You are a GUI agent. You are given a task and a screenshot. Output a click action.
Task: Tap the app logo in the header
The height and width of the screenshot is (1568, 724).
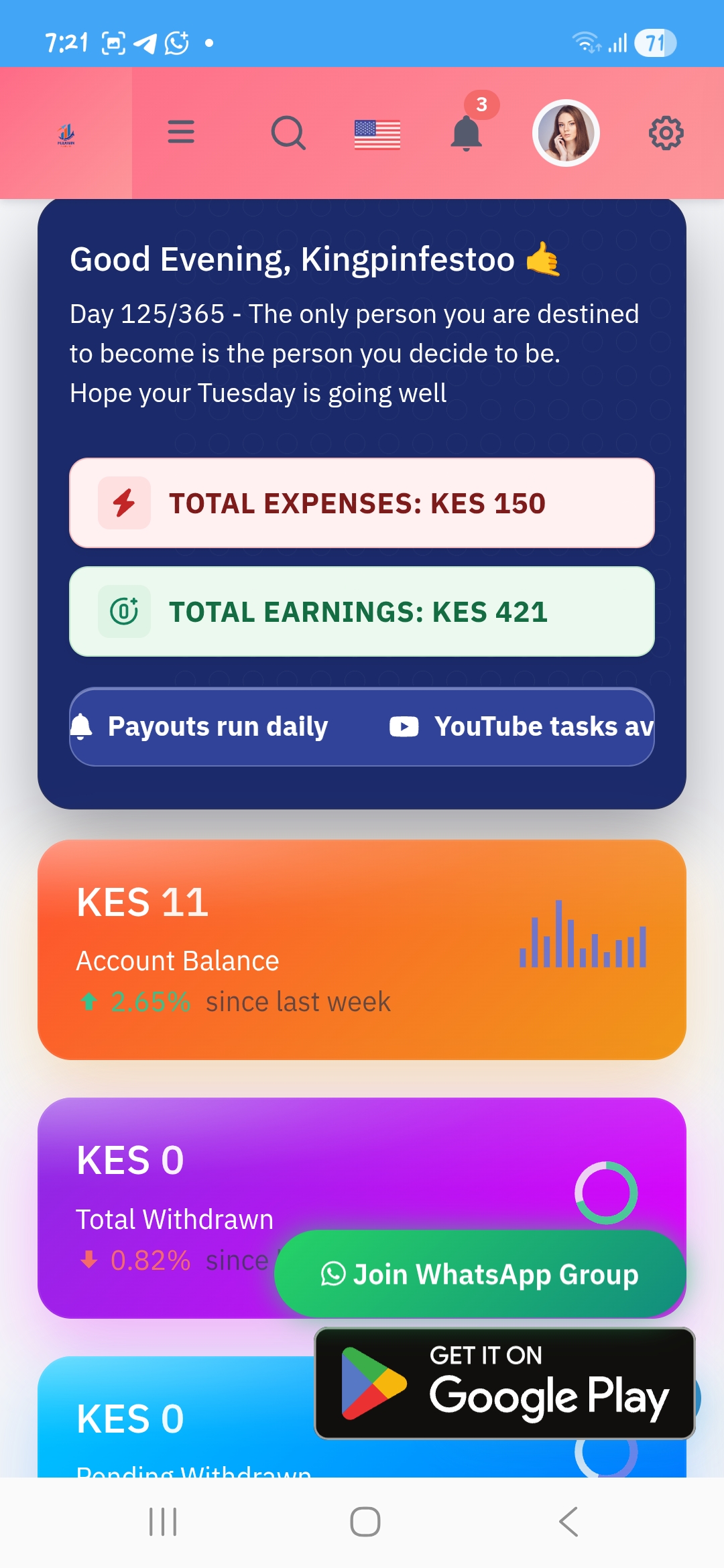[x=66, y=133]
